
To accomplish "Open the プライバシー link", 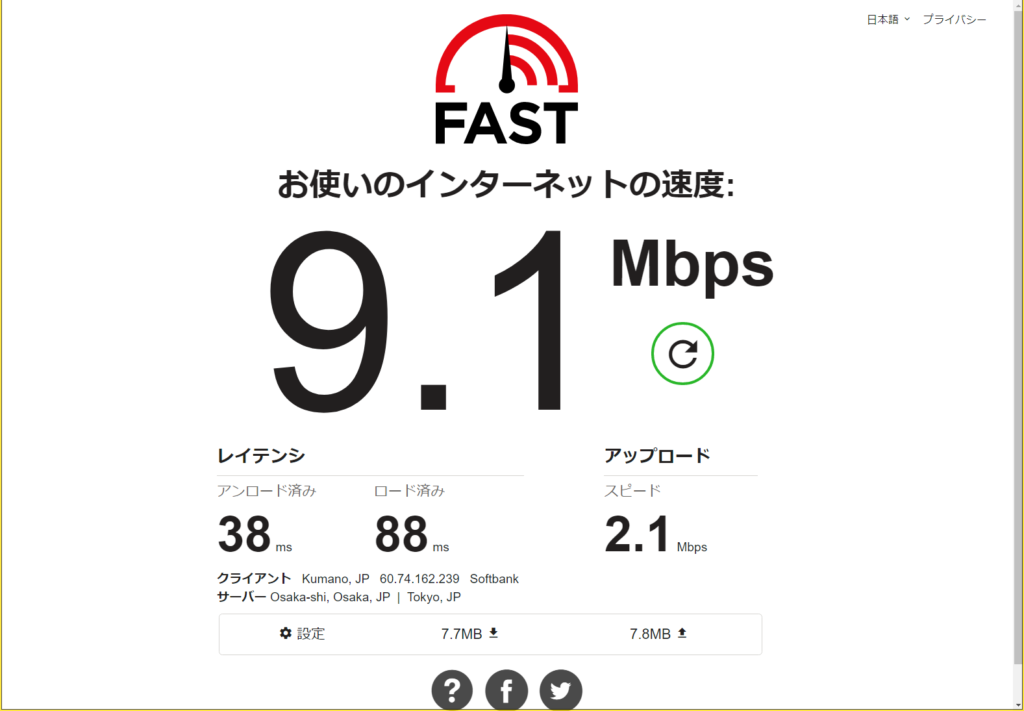I will (954, 19).
